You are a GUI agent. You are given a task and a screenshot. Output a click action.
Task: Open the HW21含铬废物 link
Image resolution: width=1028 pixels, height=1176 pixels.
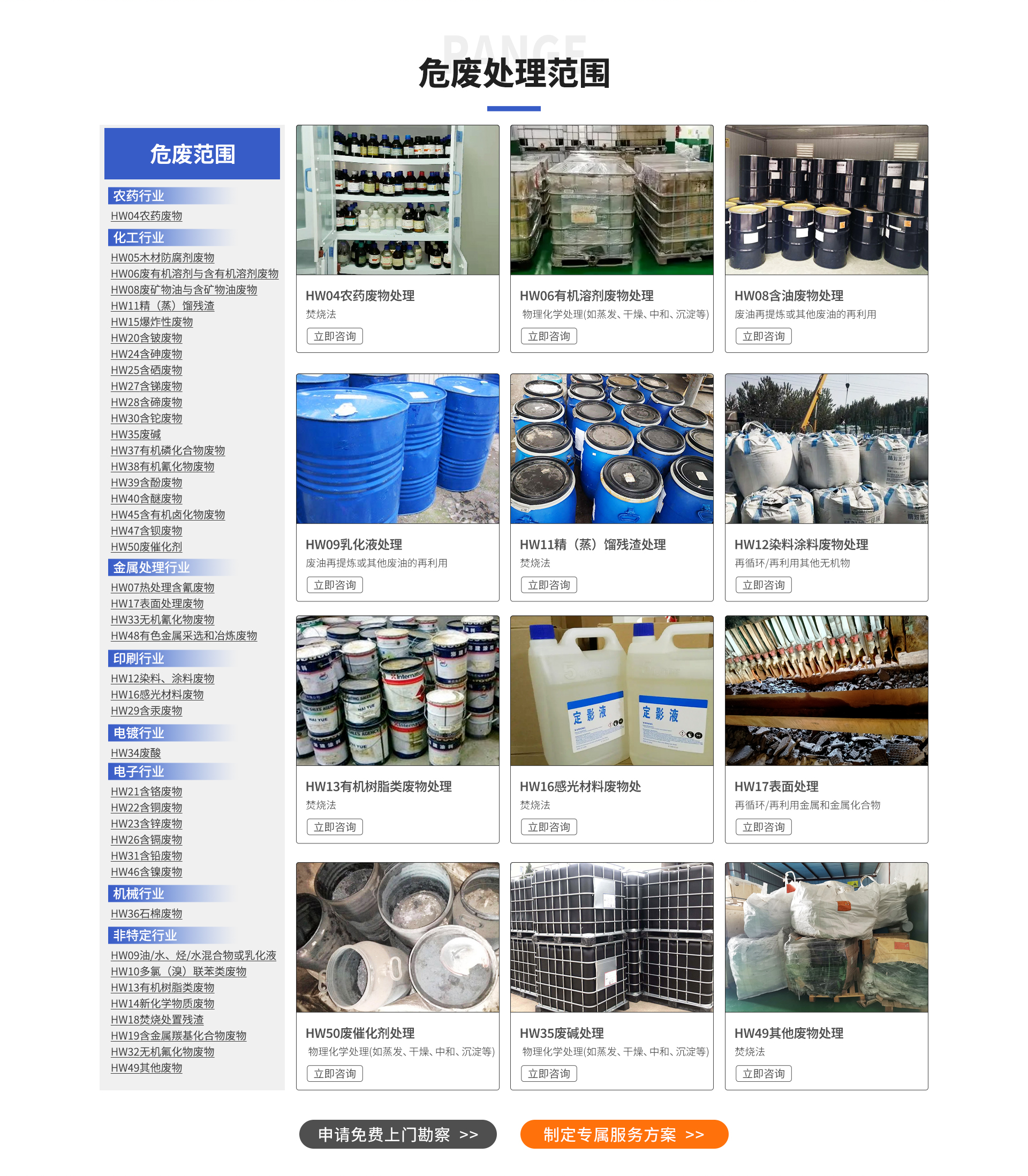146,791
